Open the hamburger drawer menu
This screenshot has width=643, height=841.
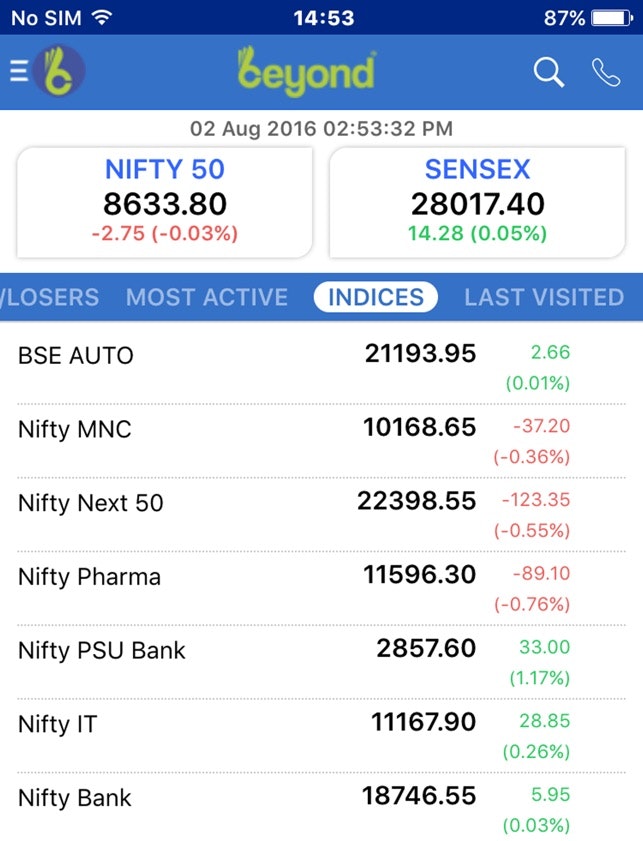pyautogui.click(x=18, y=71)
